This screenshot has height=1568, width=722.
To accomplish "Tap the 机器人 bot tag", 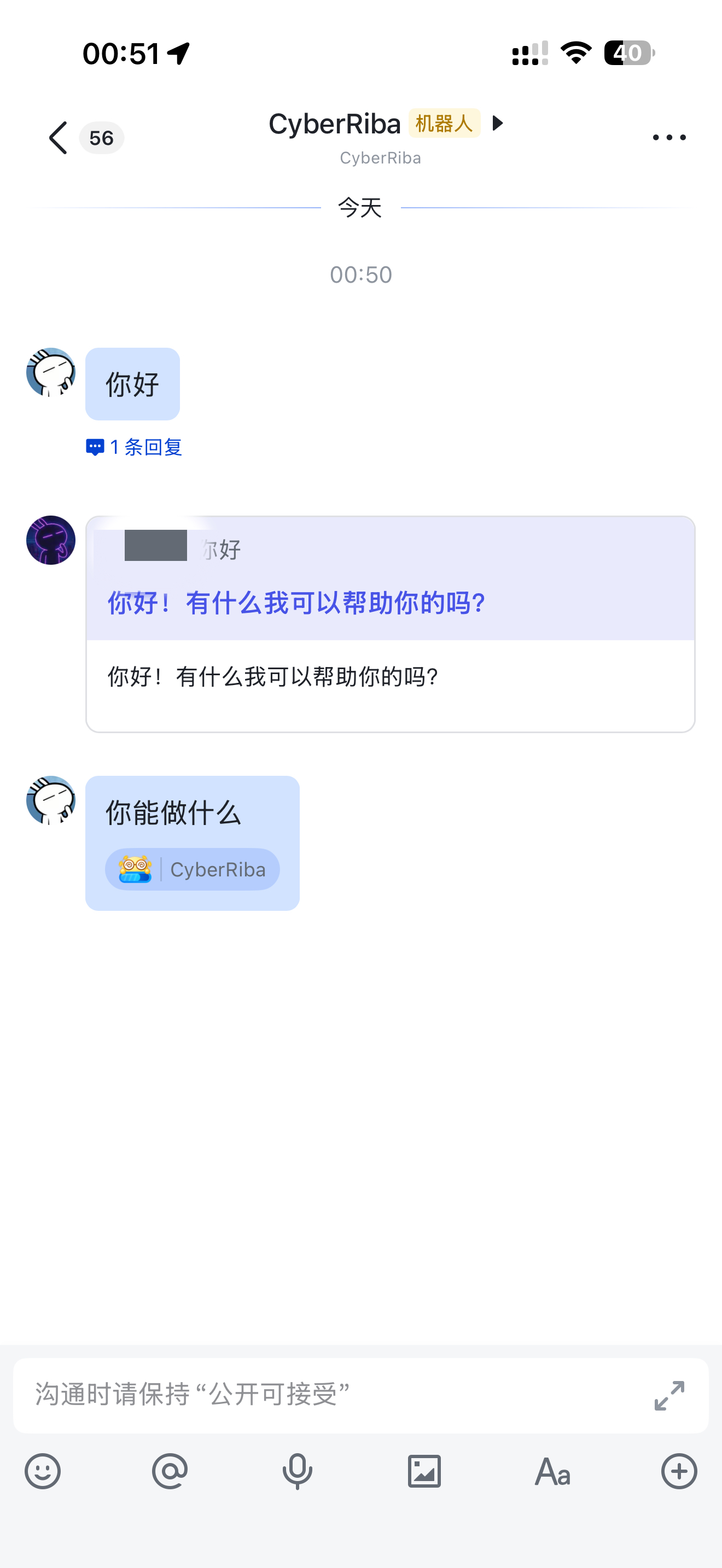I will (444, 123).
